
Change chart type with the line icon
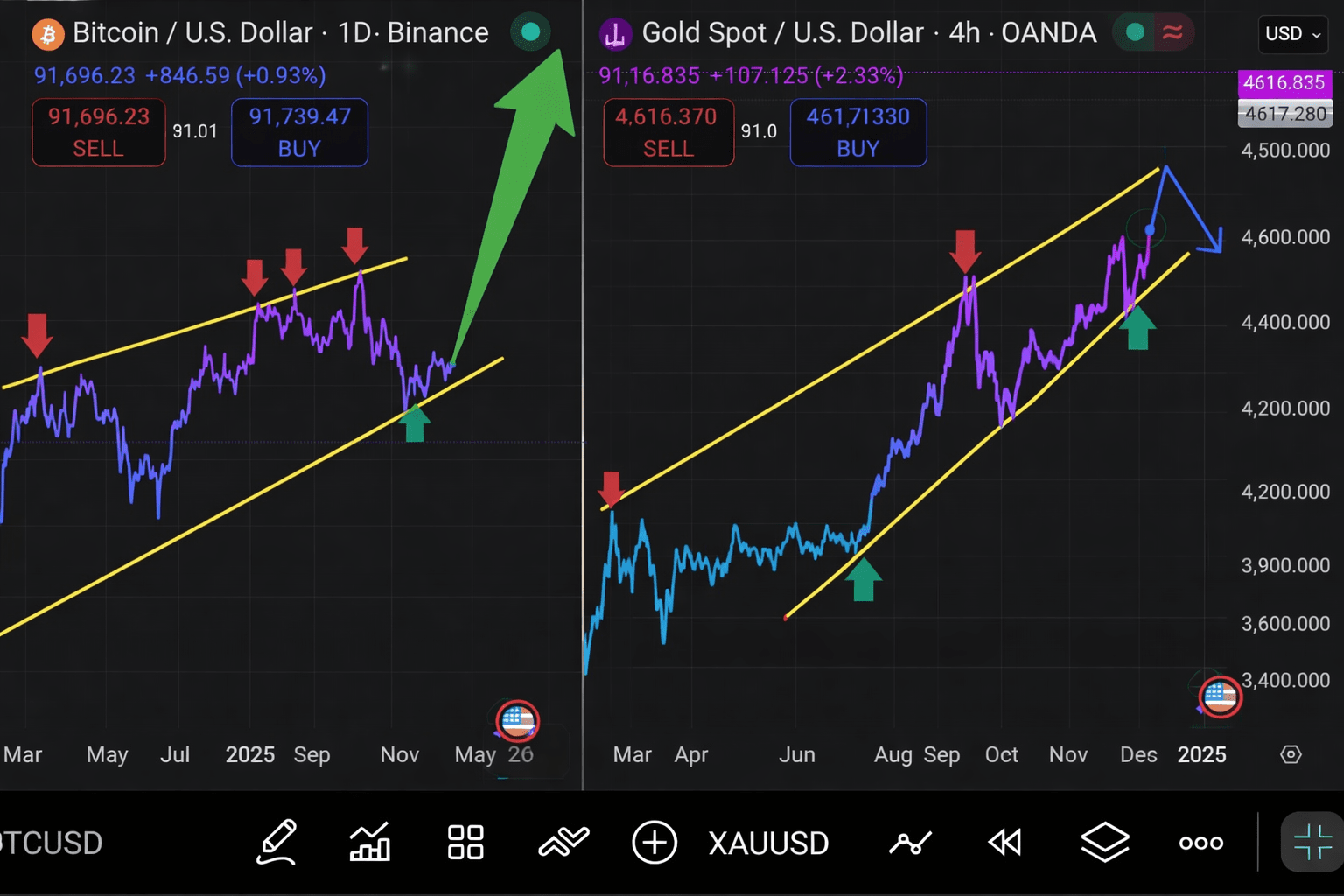pos(910,843)
